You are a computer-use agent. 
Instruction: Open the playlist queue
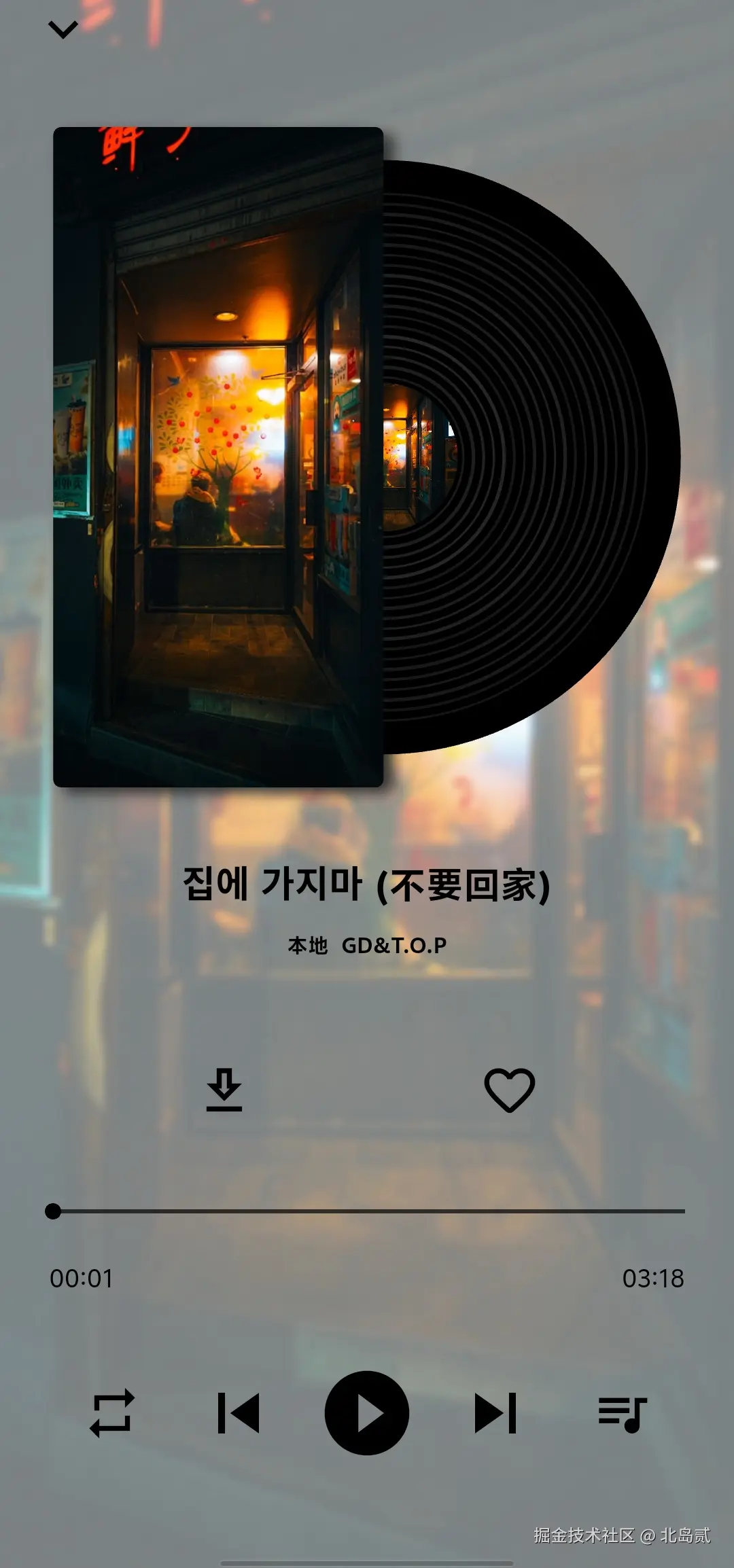623,1413
